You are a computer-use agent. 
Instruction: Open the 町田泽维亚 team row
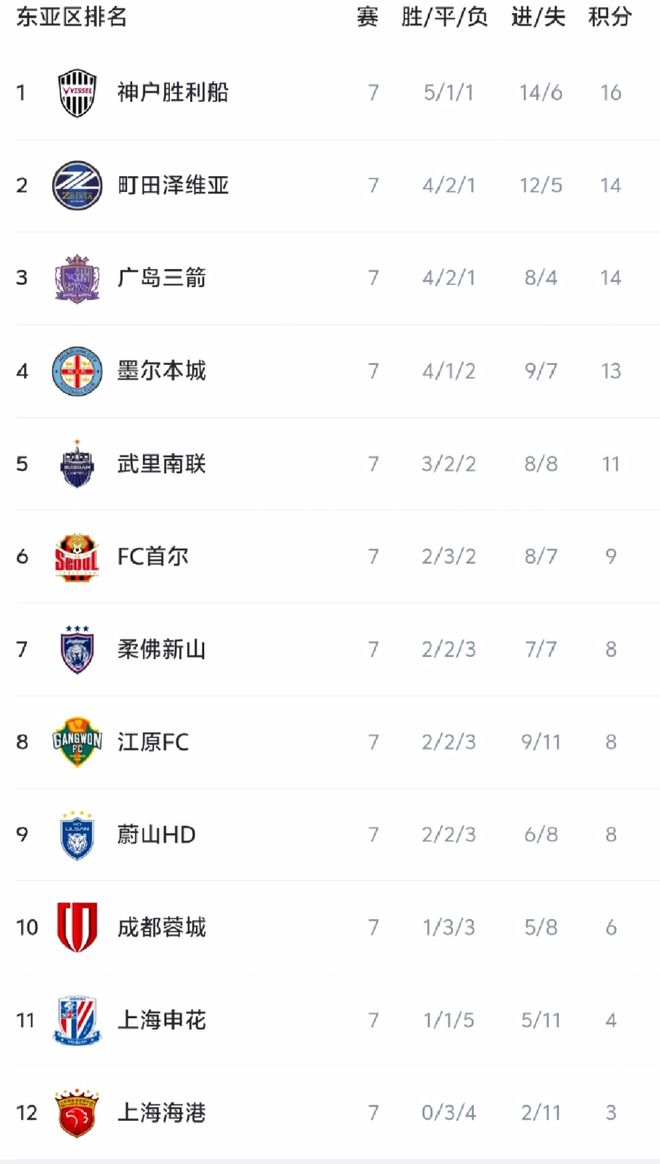click(x=173, y=186)
